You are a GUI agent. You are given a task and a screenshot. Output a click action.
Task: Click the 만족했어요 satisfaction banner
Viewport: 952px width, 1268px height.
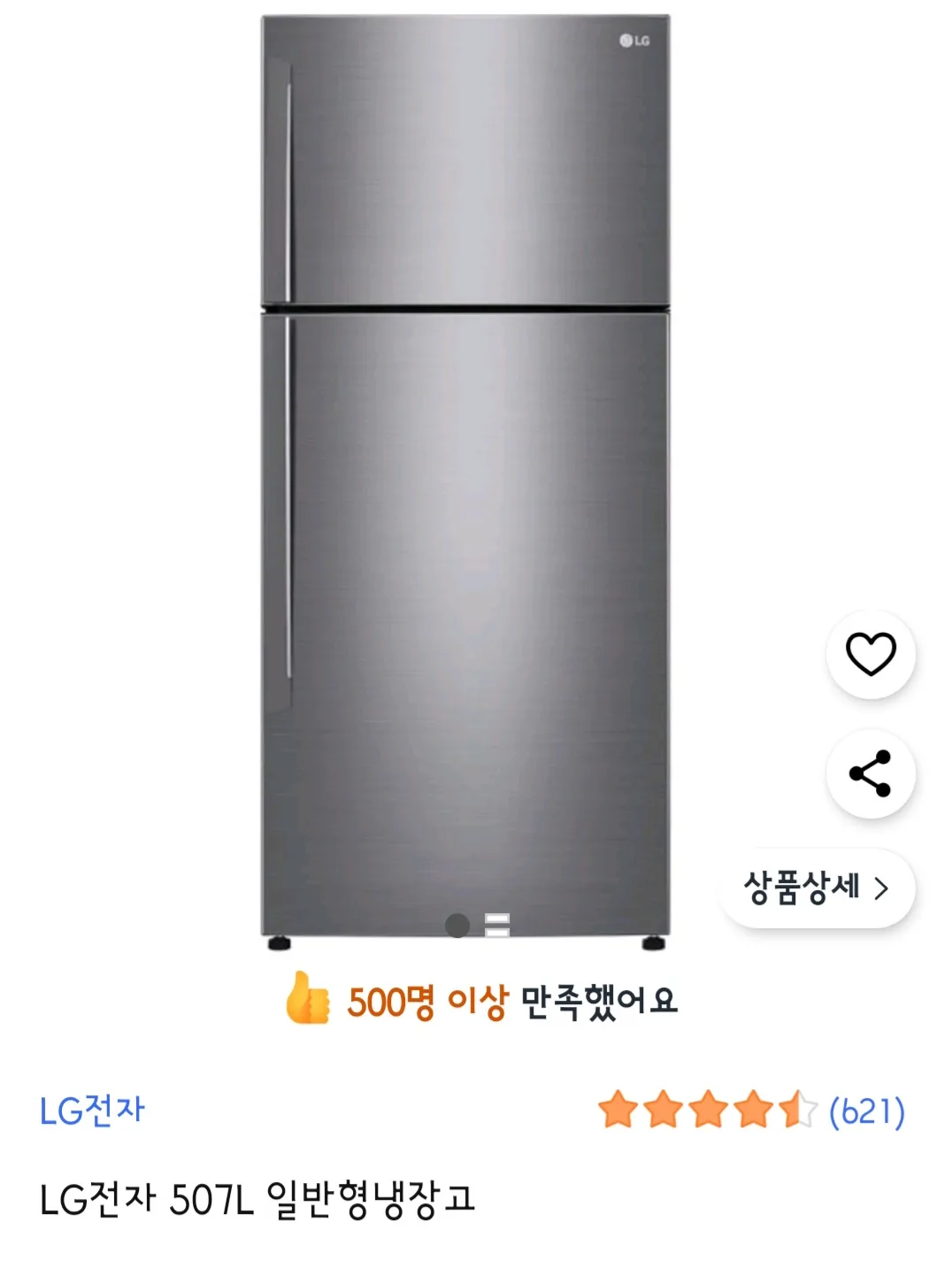click(x=485, y=999)
